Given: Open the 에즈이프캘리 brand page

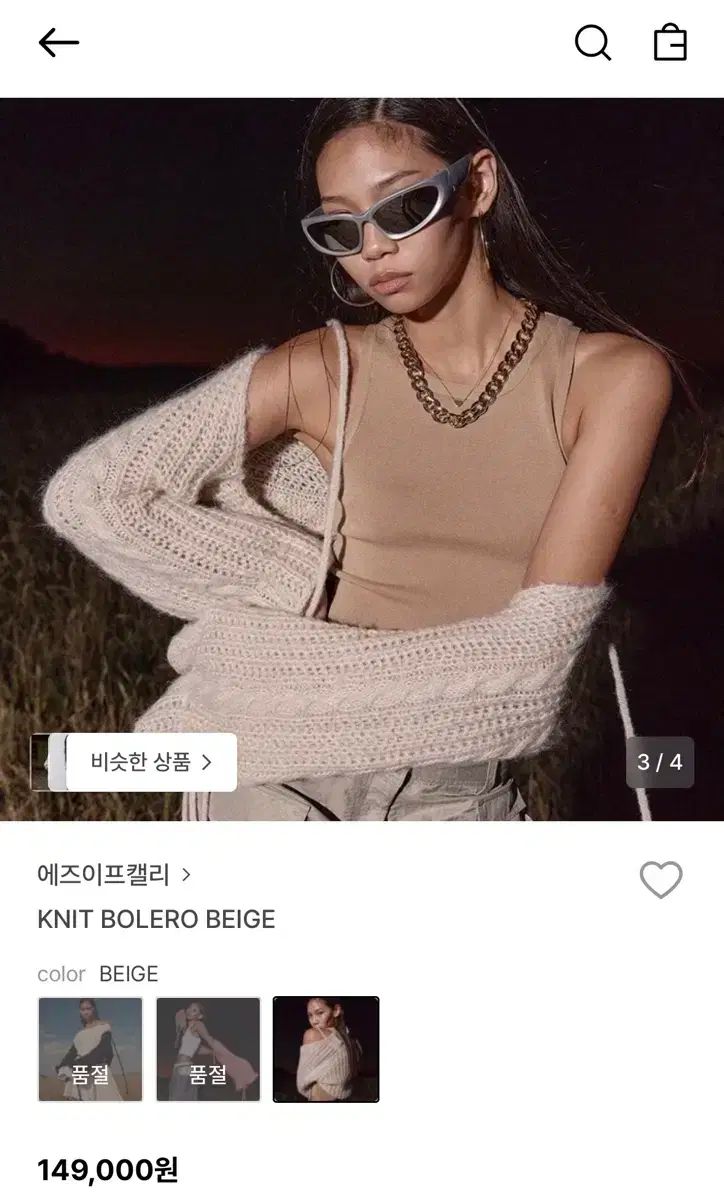Looking at the screenshot, I should pos(113,874).
